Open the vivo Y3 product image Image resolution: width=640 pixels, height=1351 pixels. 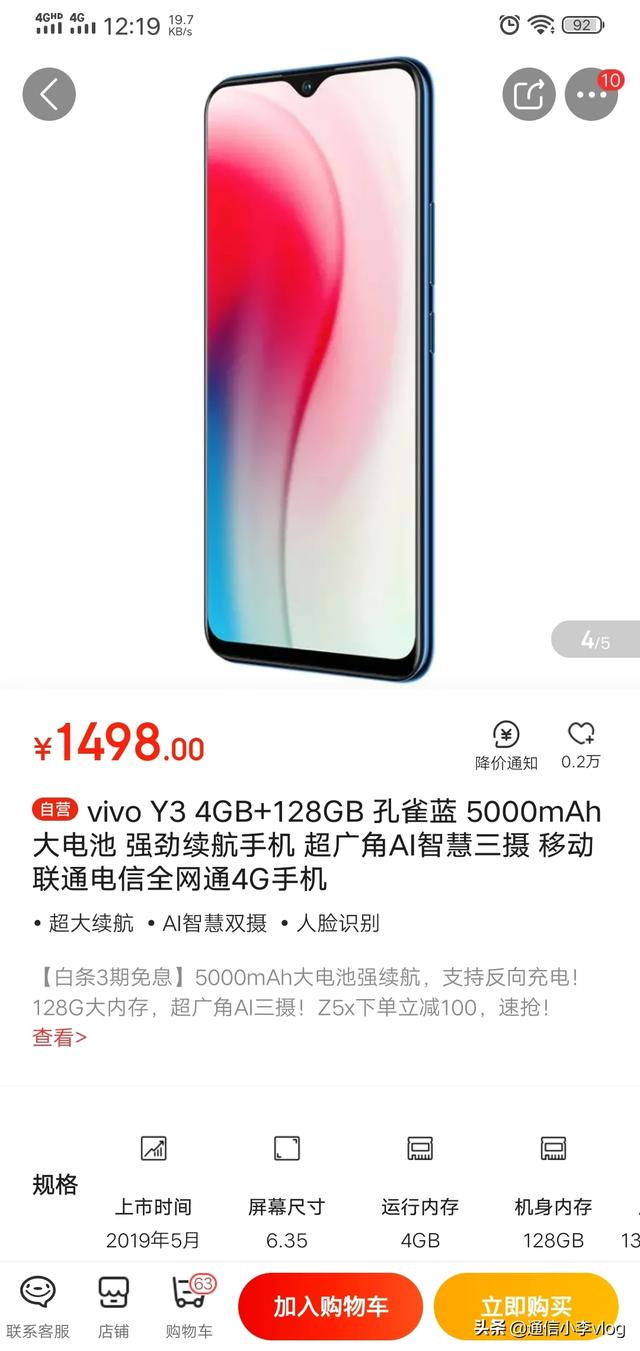tap(318, 370)
